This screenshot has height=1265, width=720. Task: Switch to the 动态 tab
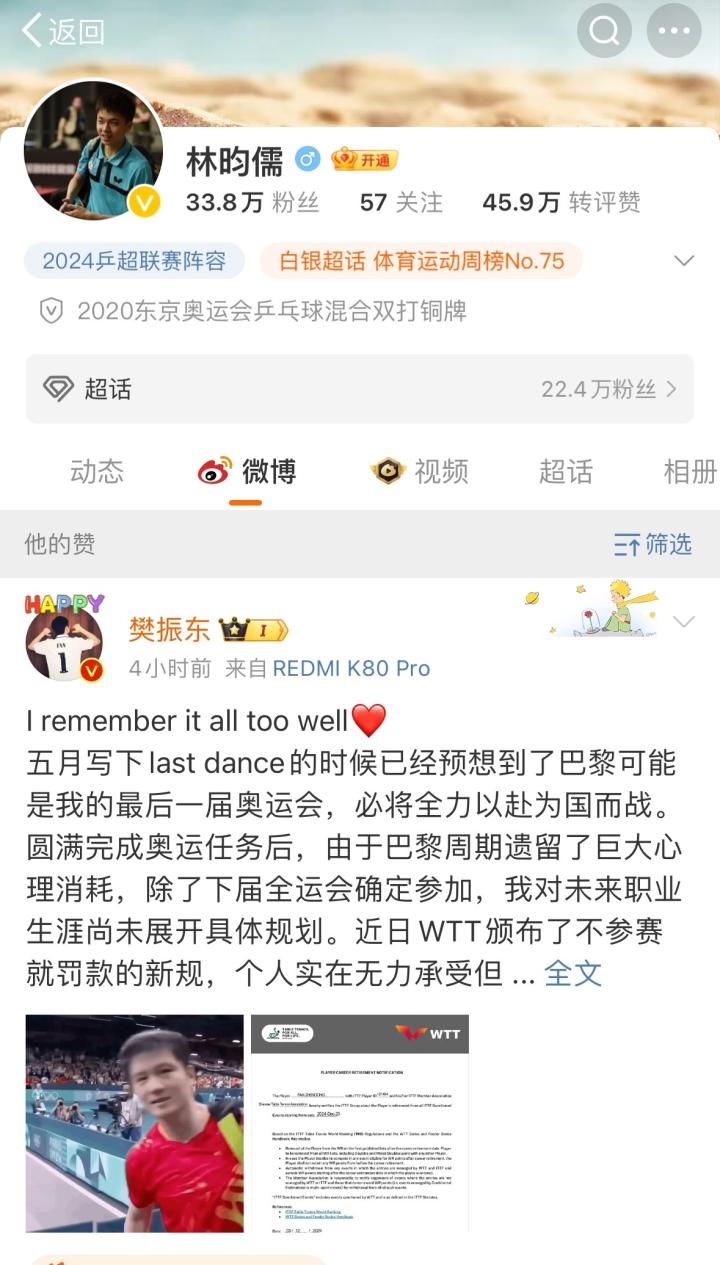[x=97, y=471]
